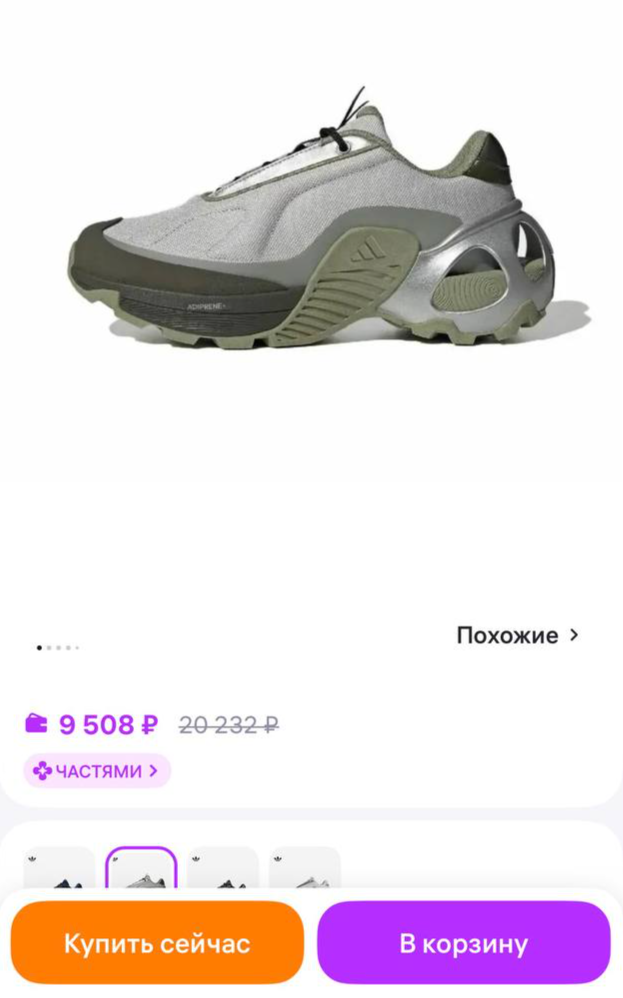Viewport: 623px width, 998px height.
Task: Buy now with Купить сейчас
Action: point(157,942)
